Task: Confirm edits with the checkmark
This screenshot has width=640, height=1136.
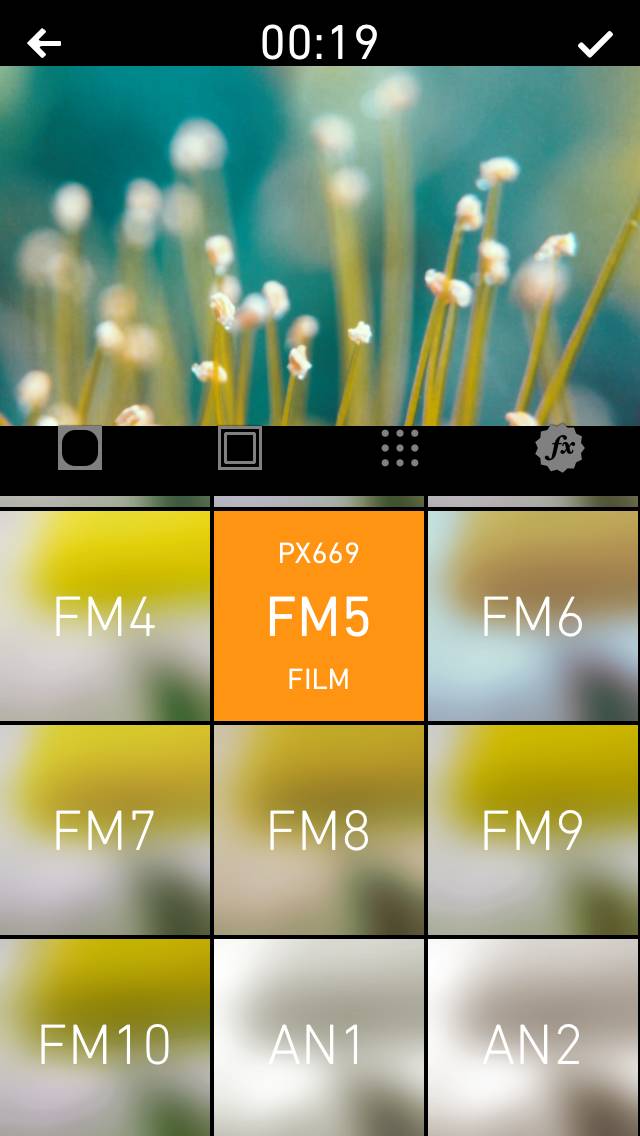Action: pyautogui.click(x=595, y=43)
